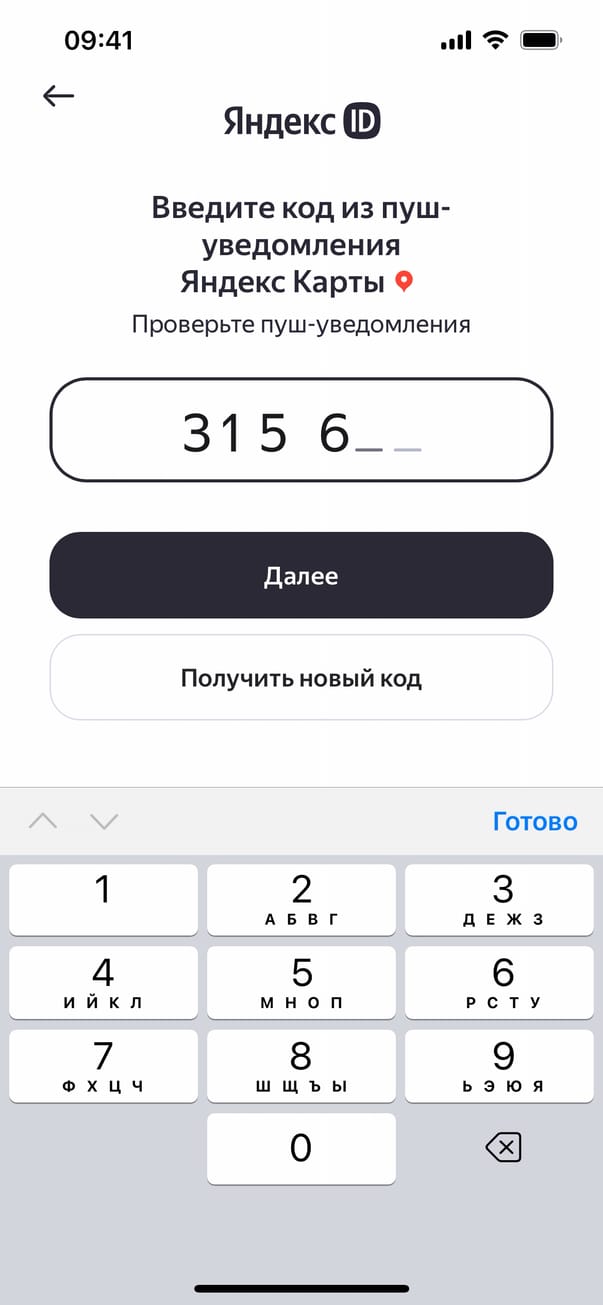
Task: Go back using the arrow icon
Action: click(59, 95)
